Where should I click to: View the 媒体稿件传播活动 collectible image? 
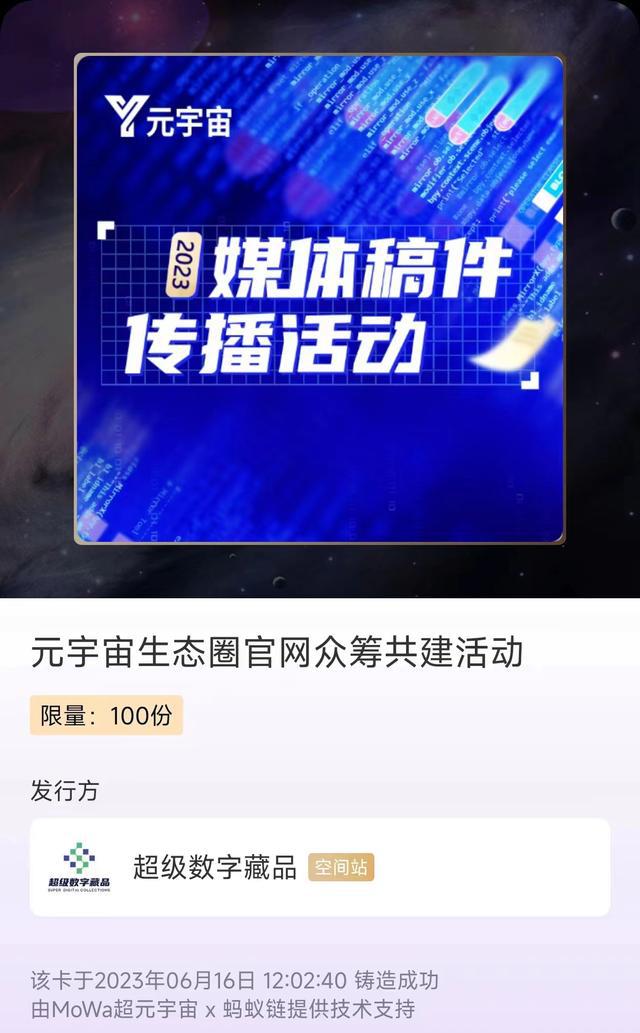coord(320,298)
